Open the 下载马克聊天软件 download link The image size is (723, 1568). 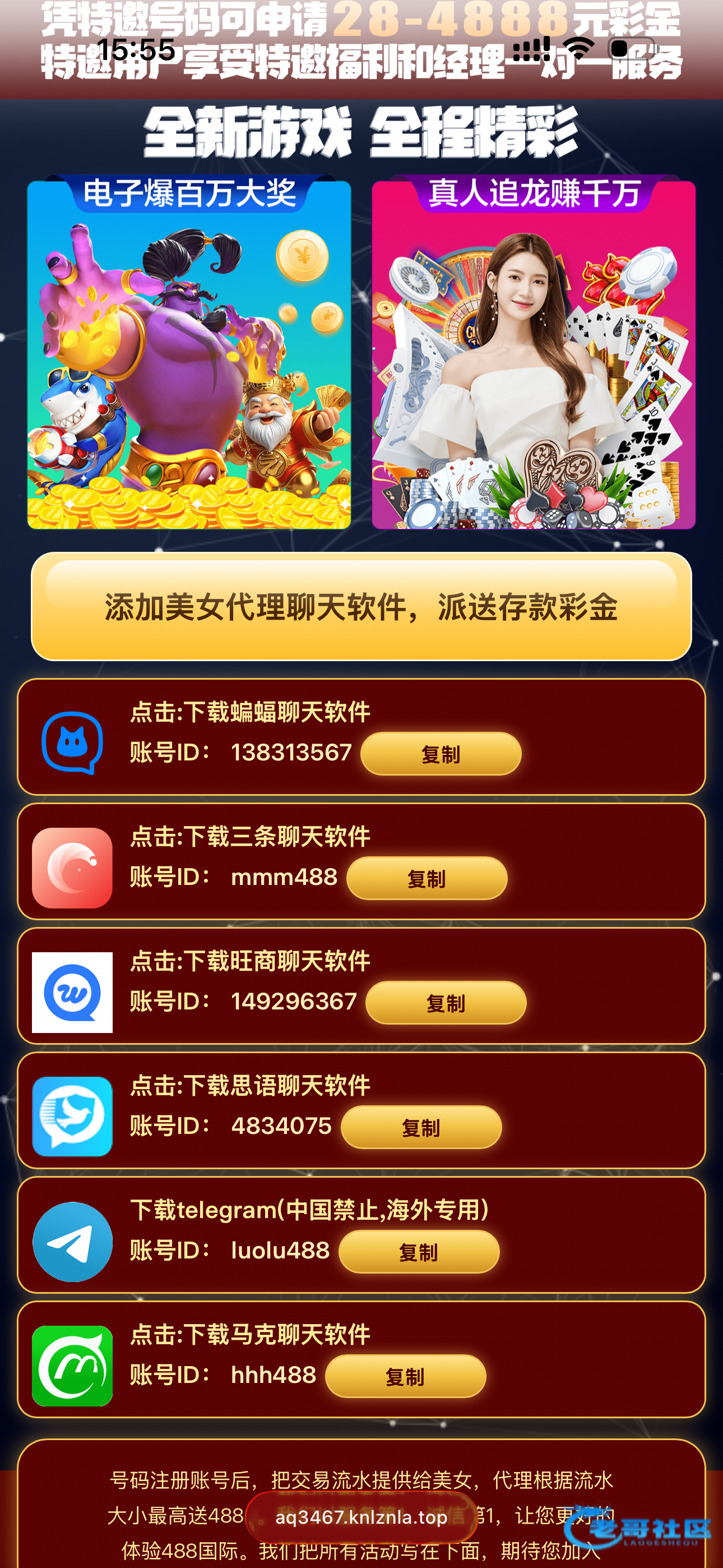250,1334
